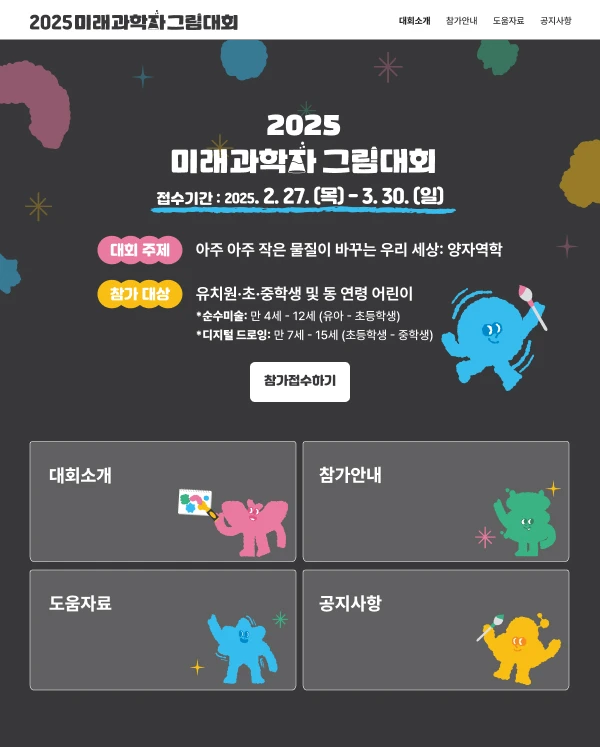Viewport: 600px width, 747px height.
Task: Select 도움자료 in the header menu
Action: click(508, 20)
